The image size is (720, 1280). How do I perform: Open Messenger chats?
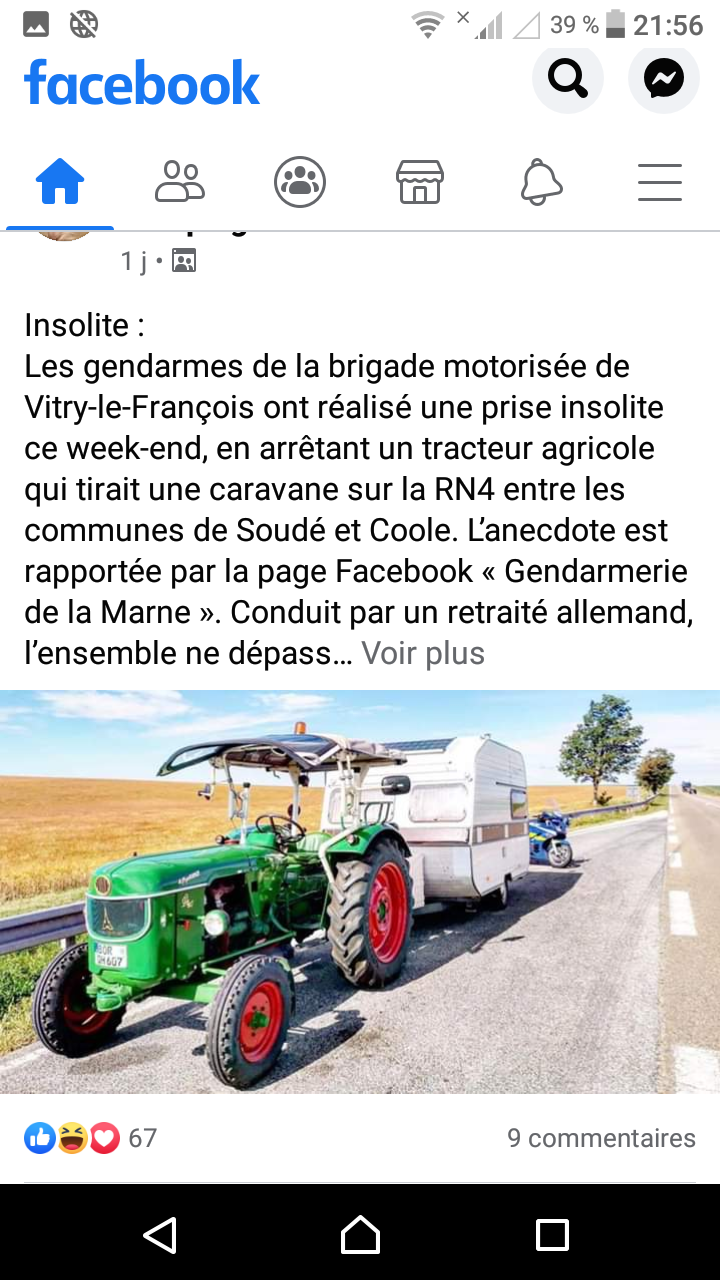tap(663, 79)
